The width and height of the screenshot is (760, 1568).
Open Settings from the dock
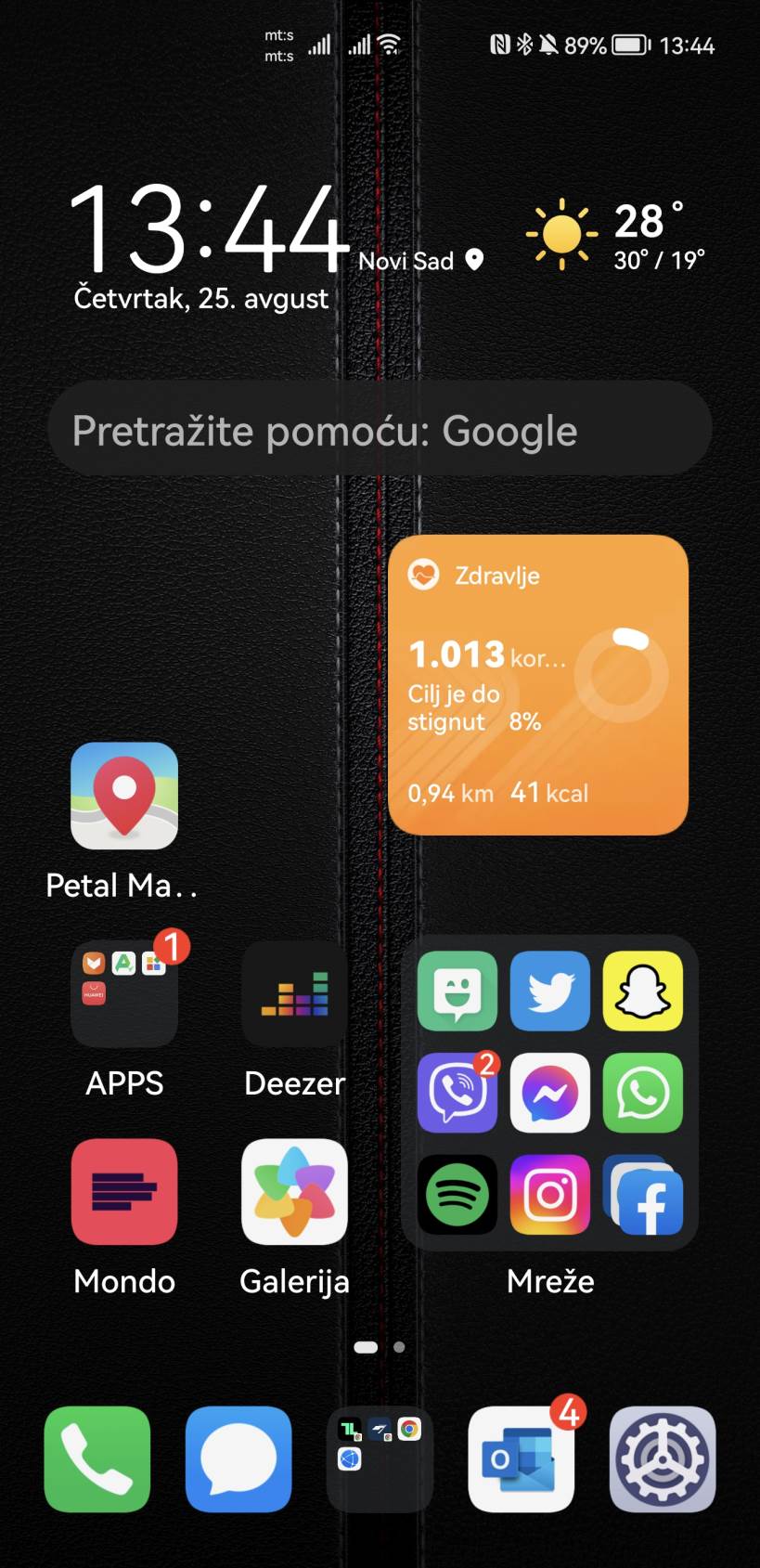663,1458
